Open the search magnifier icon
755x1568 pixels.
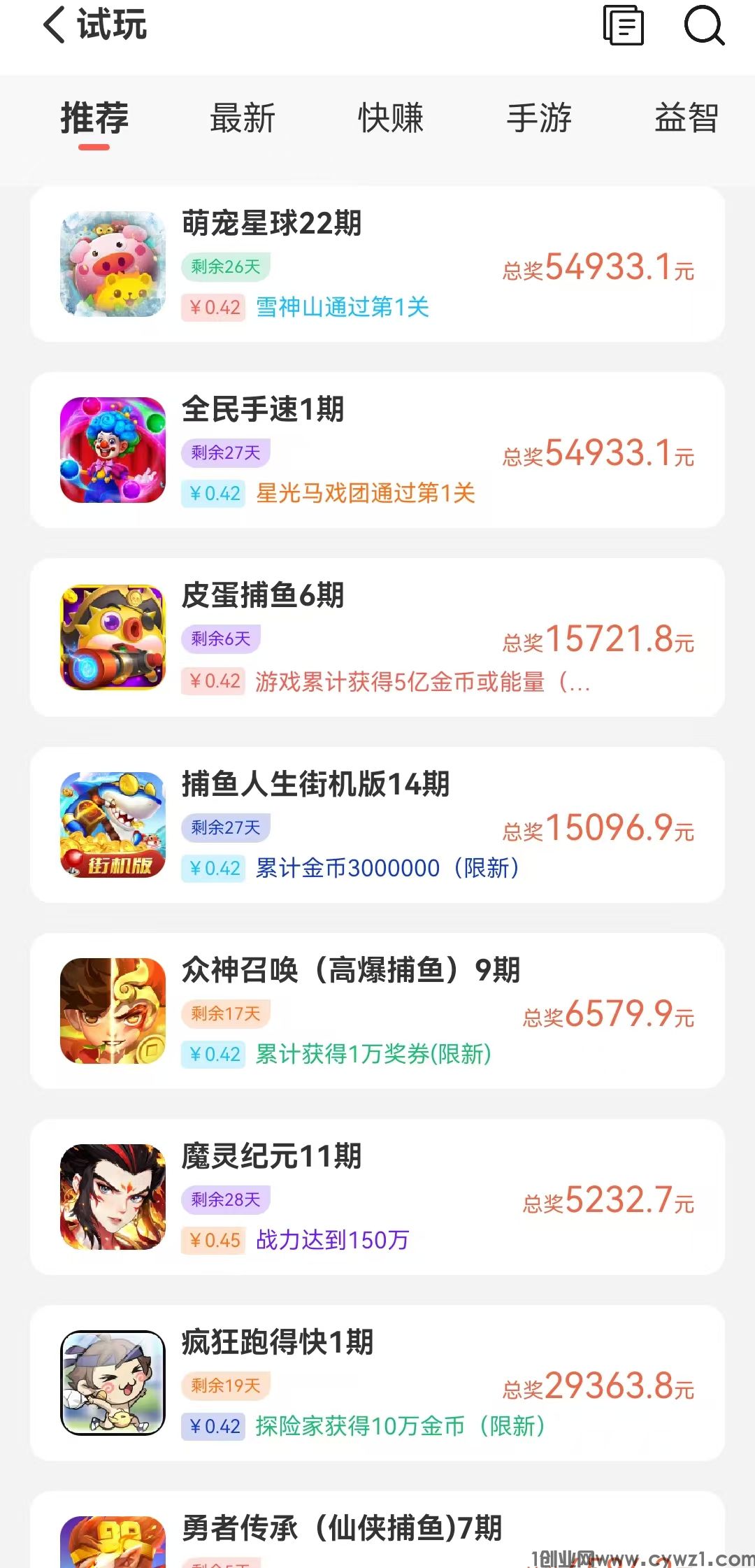tap(705, 26)
